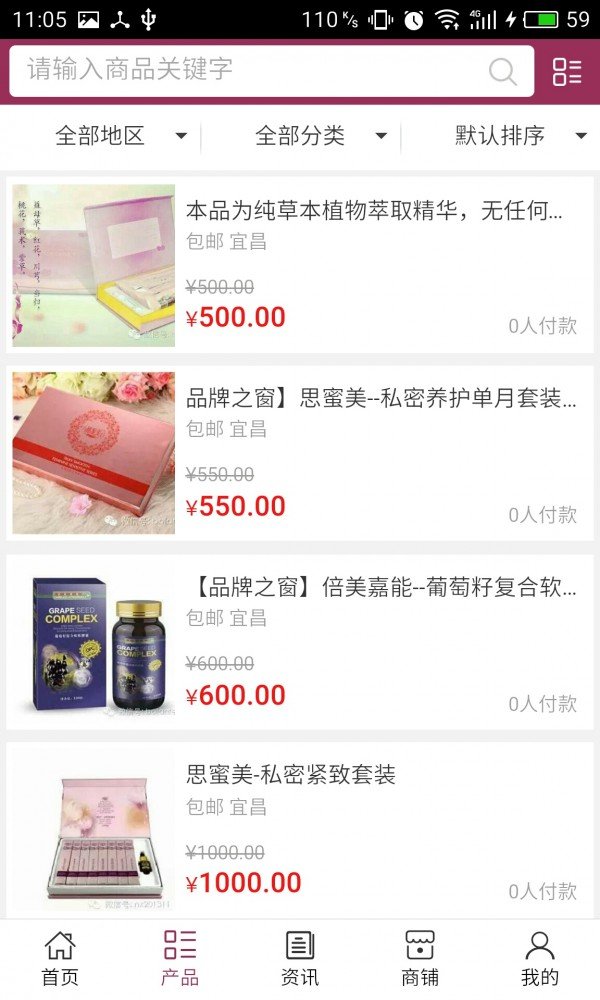The image size is (600, 1000).
Task: Expand the 全部地区 region dropdown
Action: [x=120, y=136]
